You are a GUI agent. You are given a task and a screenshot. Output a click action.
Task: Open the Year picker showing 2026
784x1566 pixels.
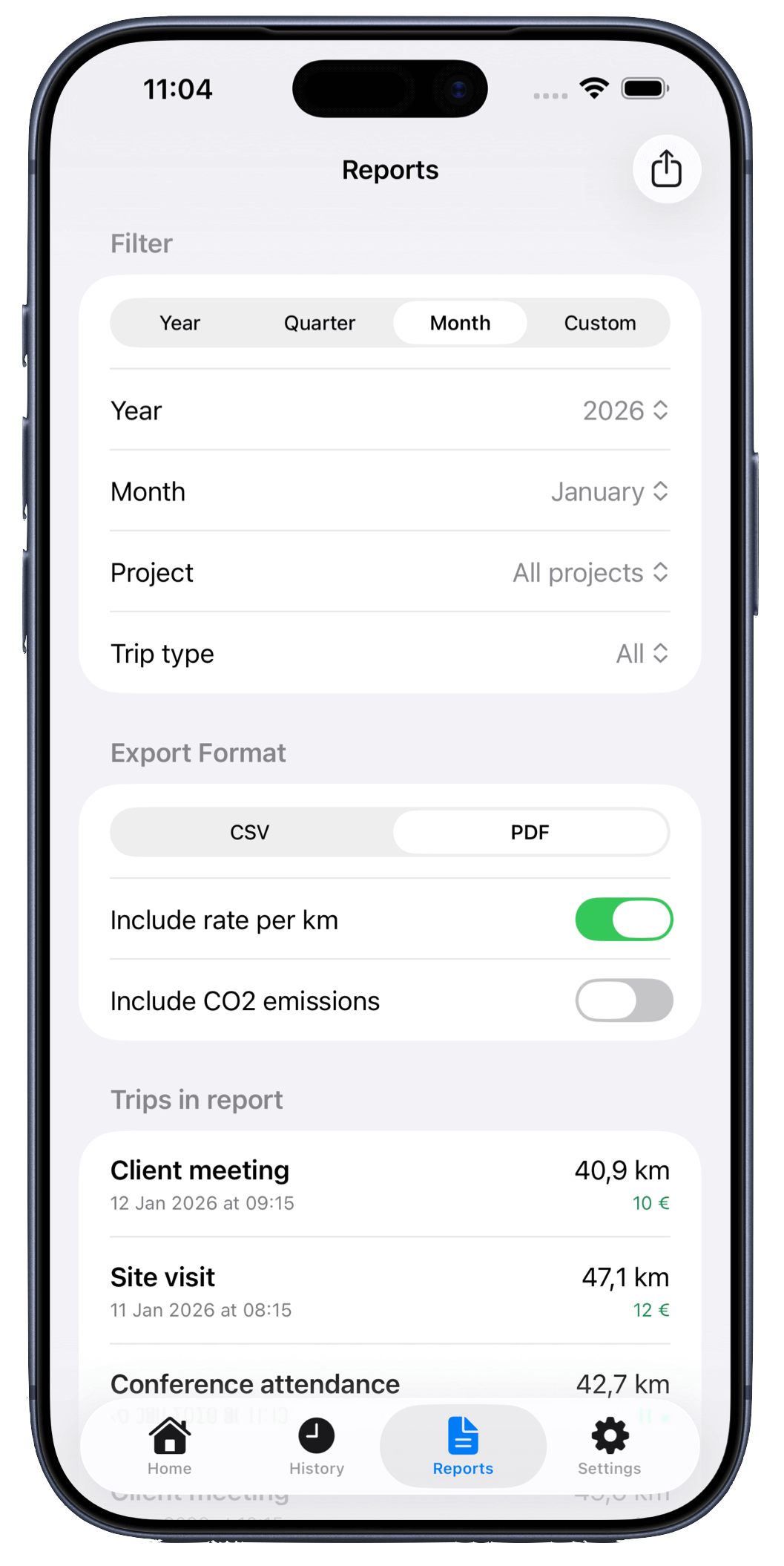coord(625,410)
